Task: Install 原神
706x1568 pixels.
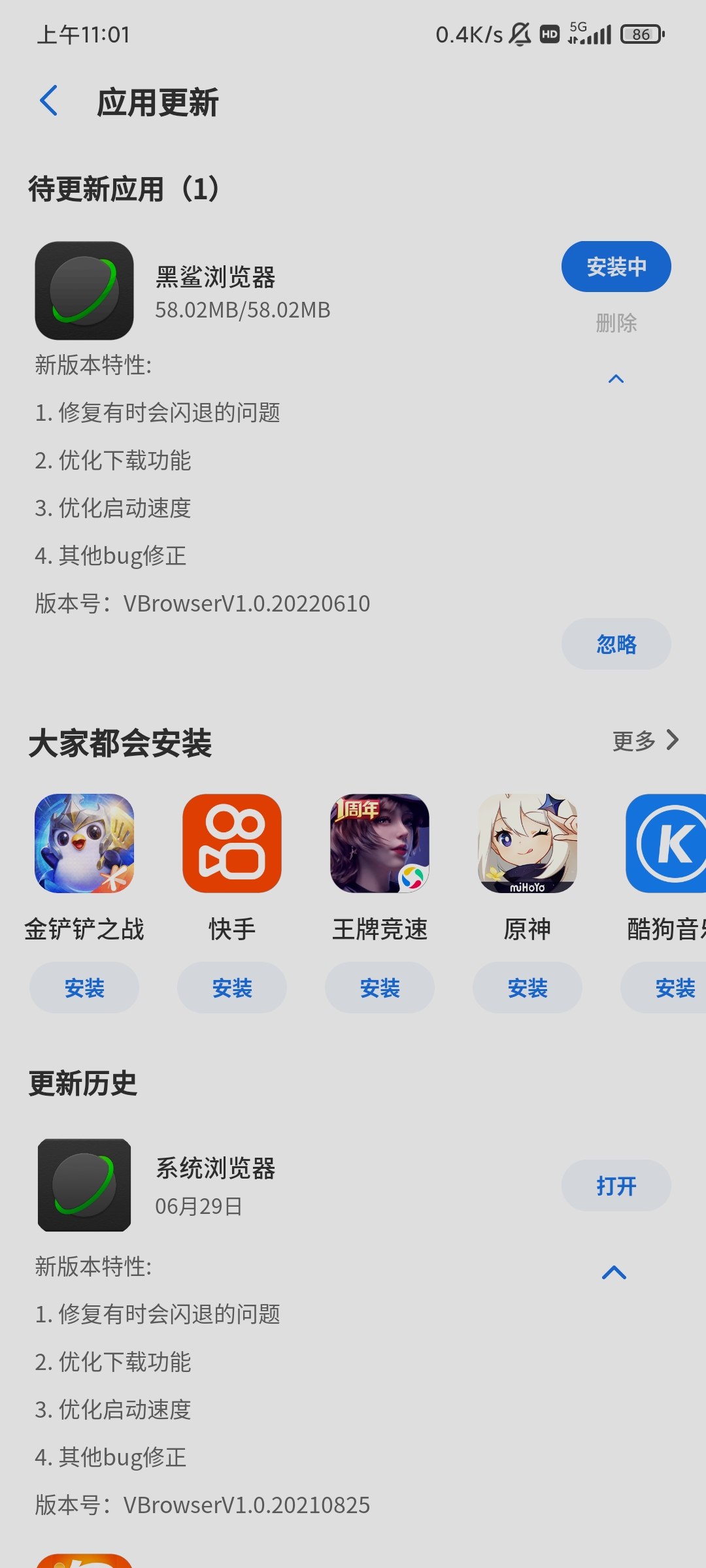Action: click(x=528, y=988)
